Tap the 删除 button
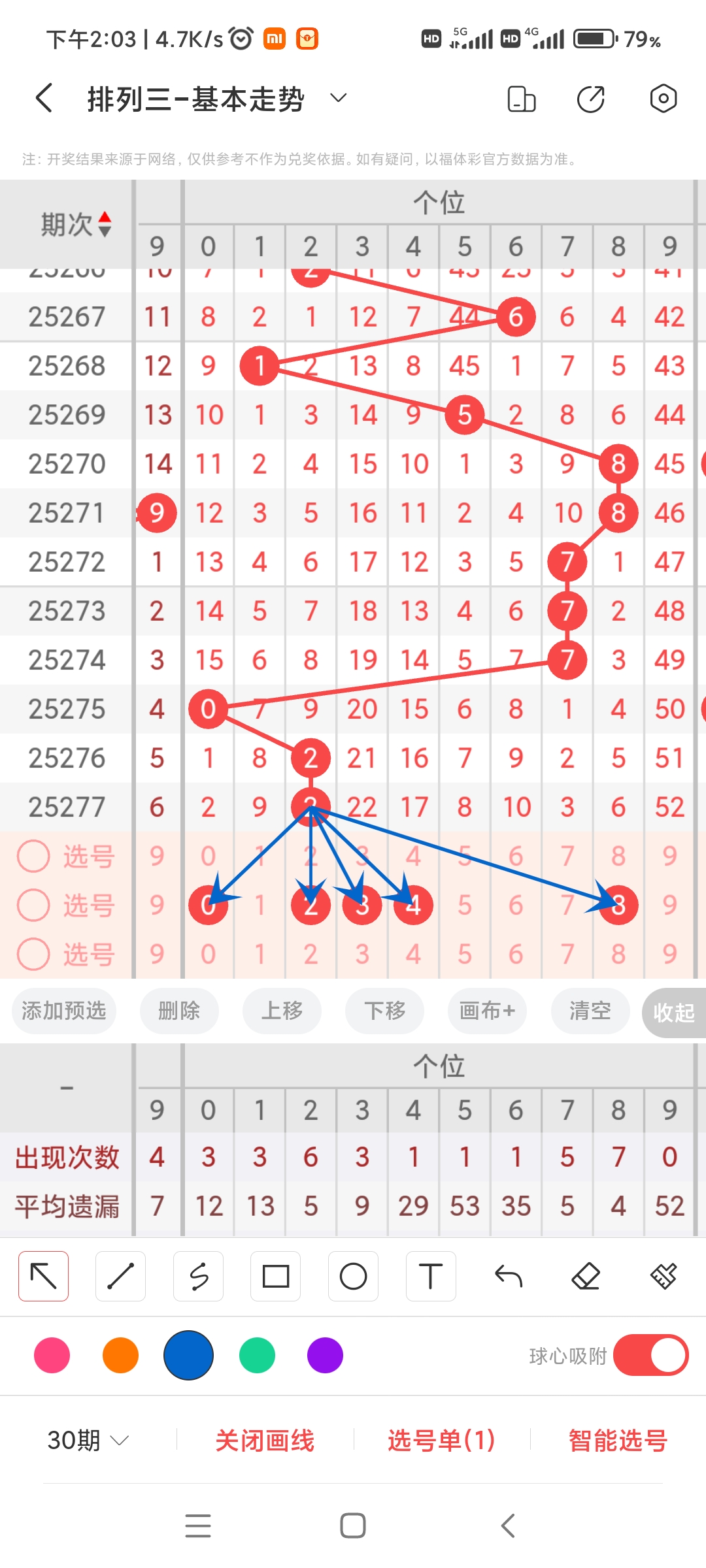The image size is (706, 1568). point(179,1011)
